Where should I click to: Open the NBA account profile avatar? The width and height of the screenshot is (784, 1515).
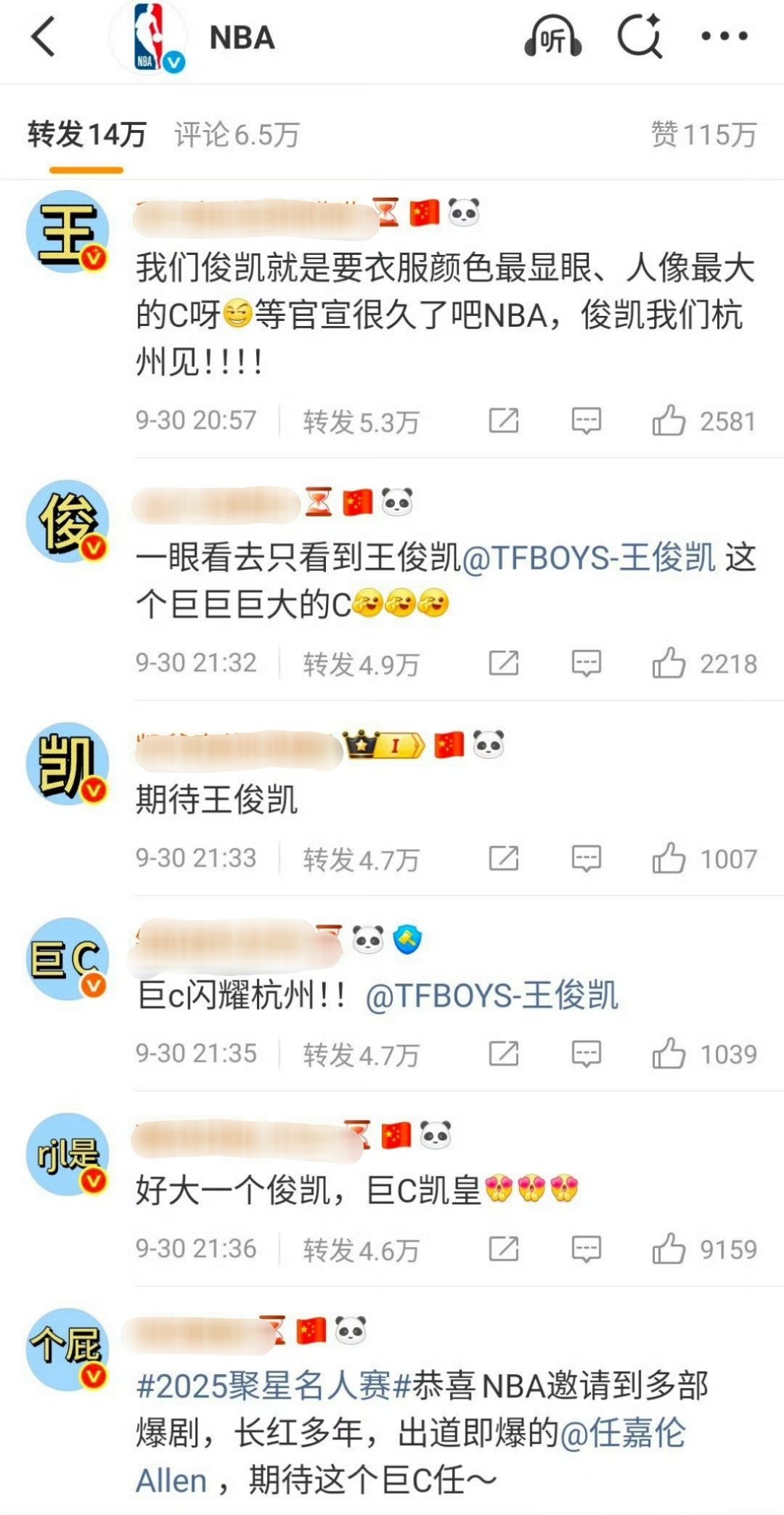click(150, 38)
